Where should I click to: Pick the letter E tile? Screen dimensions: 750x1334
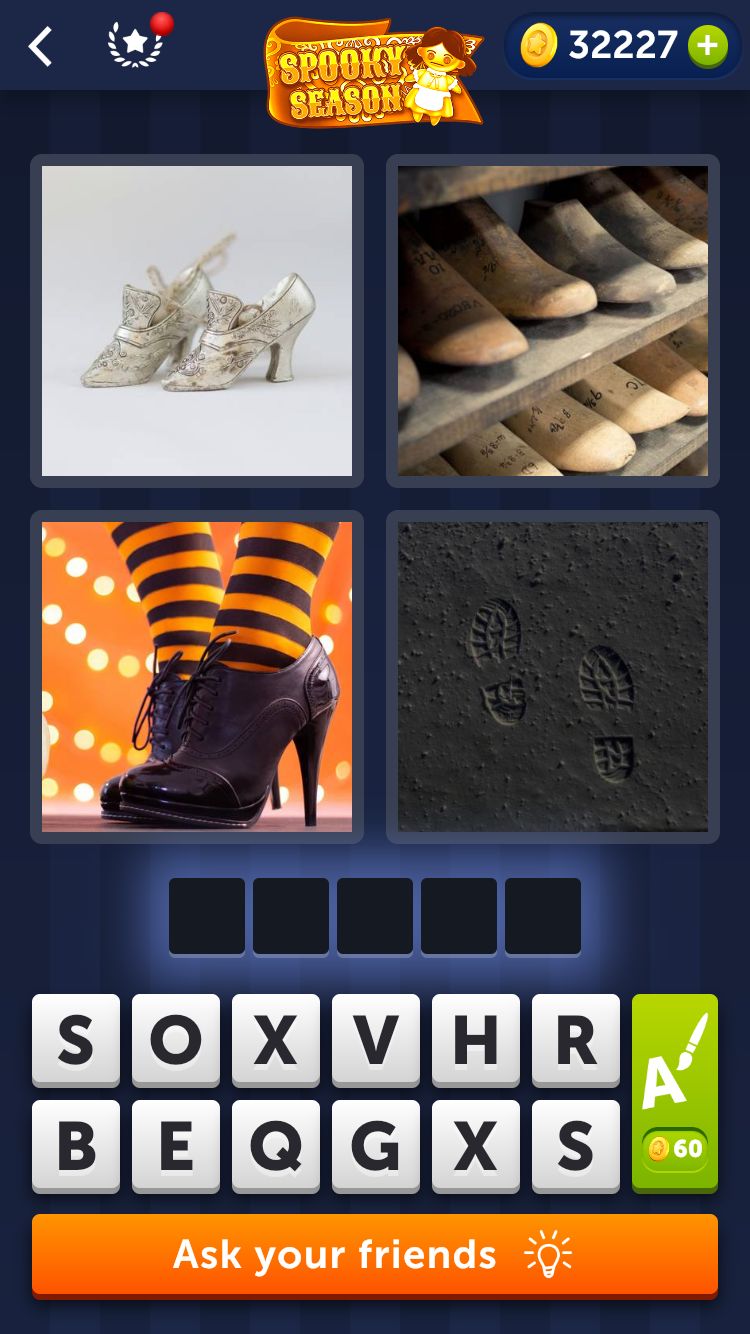(176, 1146)
